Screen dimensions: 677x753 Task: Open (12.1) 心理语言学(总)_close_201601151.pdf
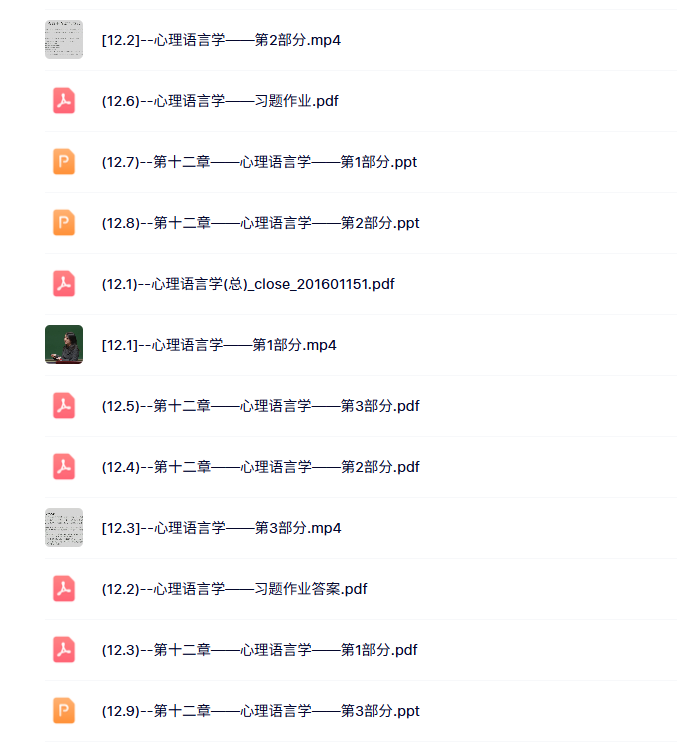click(248, 284)
